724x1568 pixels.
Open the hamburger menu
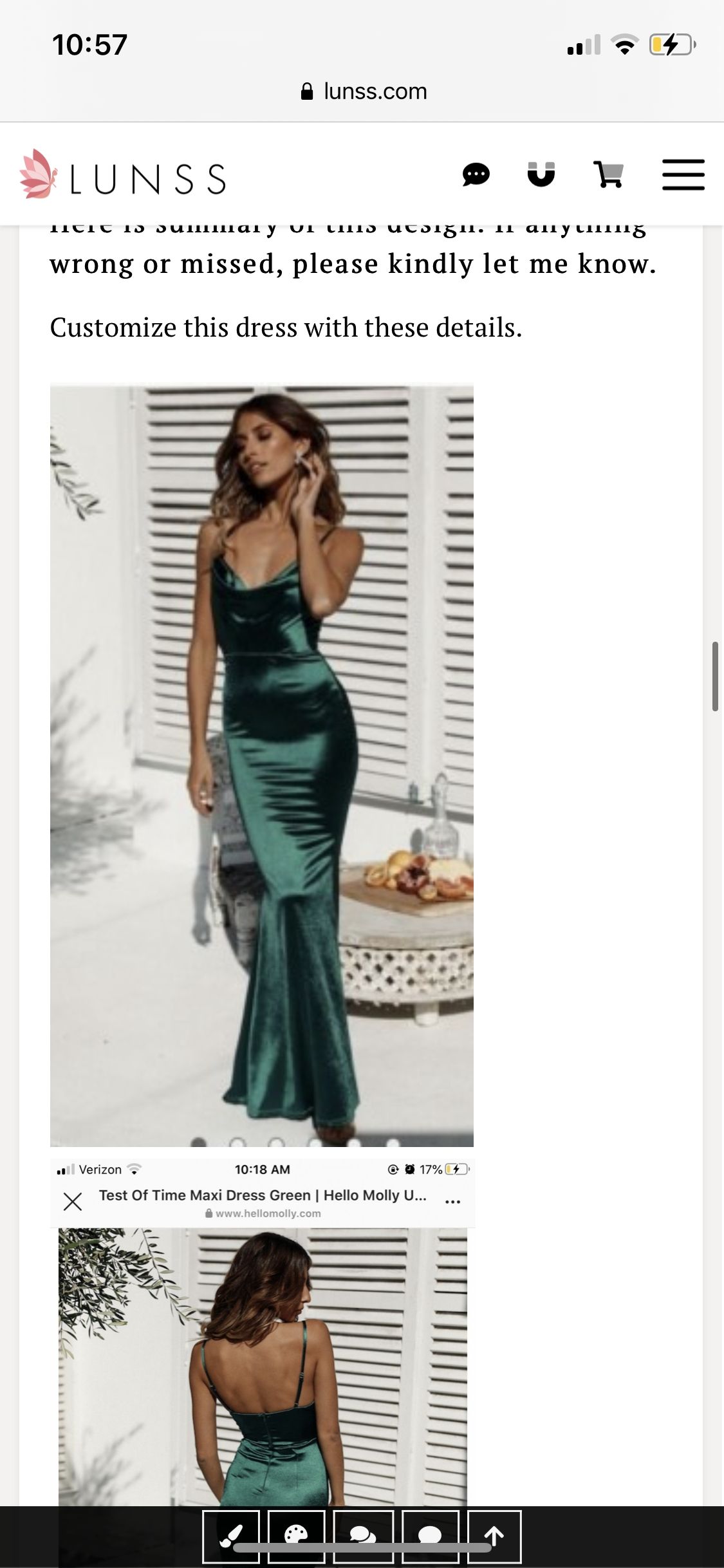683,174
